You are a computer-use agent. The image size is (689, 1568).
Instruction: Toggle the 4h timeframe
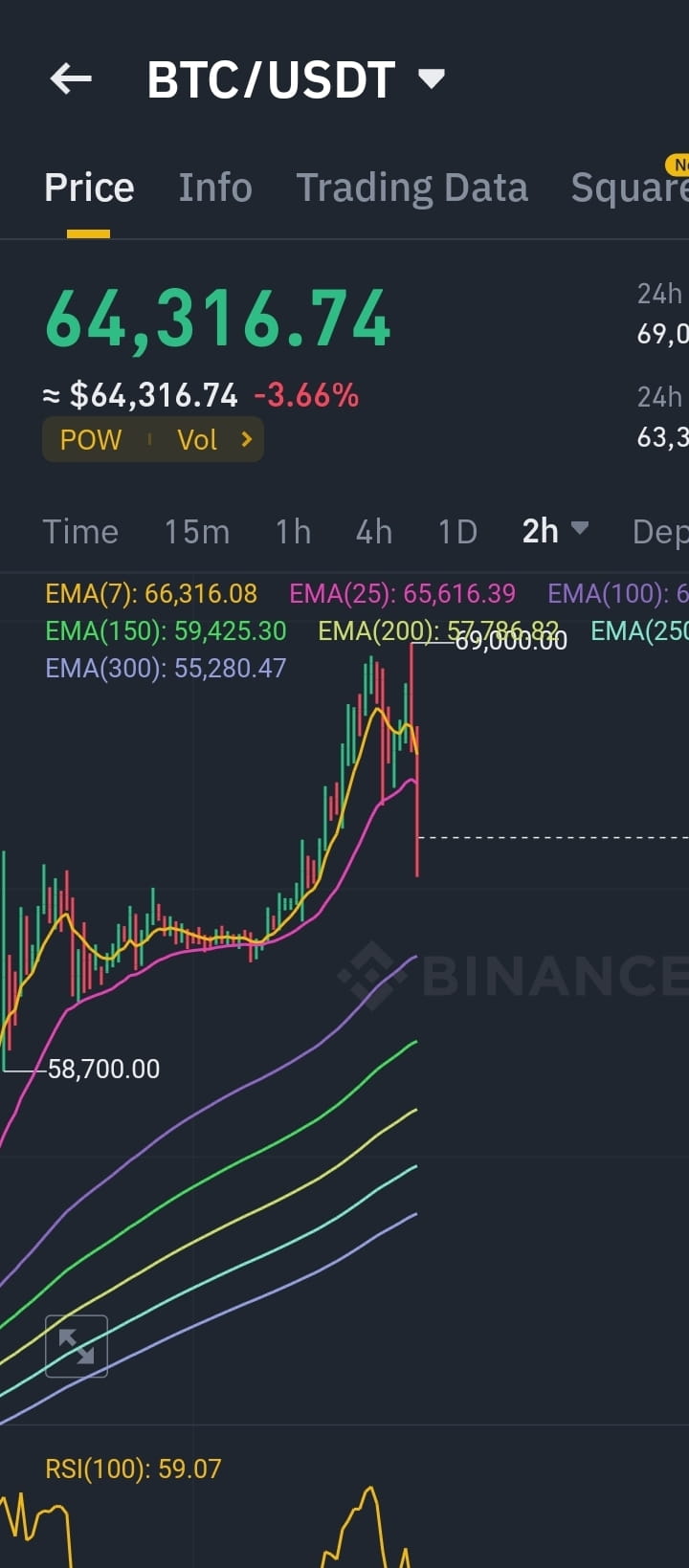(373, 531)
